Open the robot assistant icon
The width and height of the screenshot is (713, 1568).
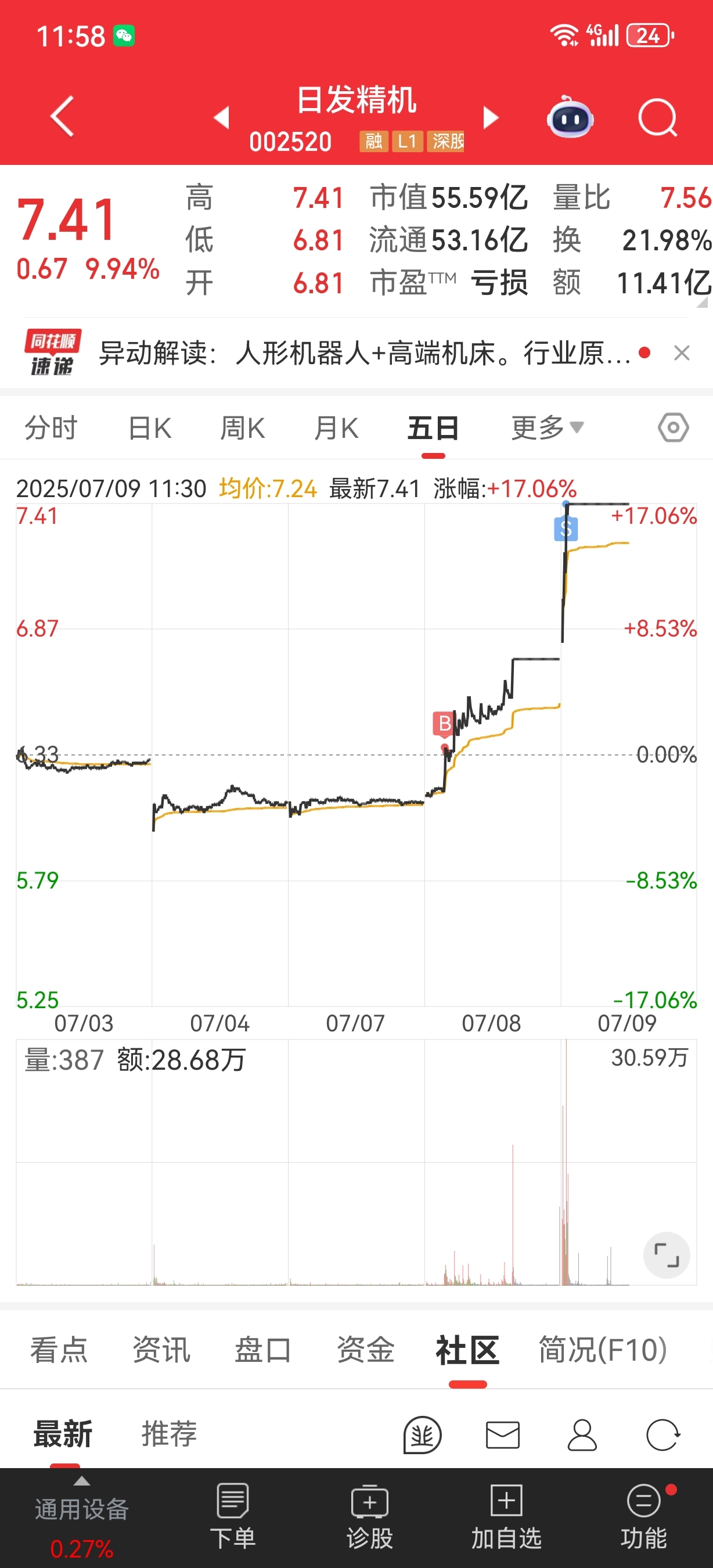click(570, 117)
